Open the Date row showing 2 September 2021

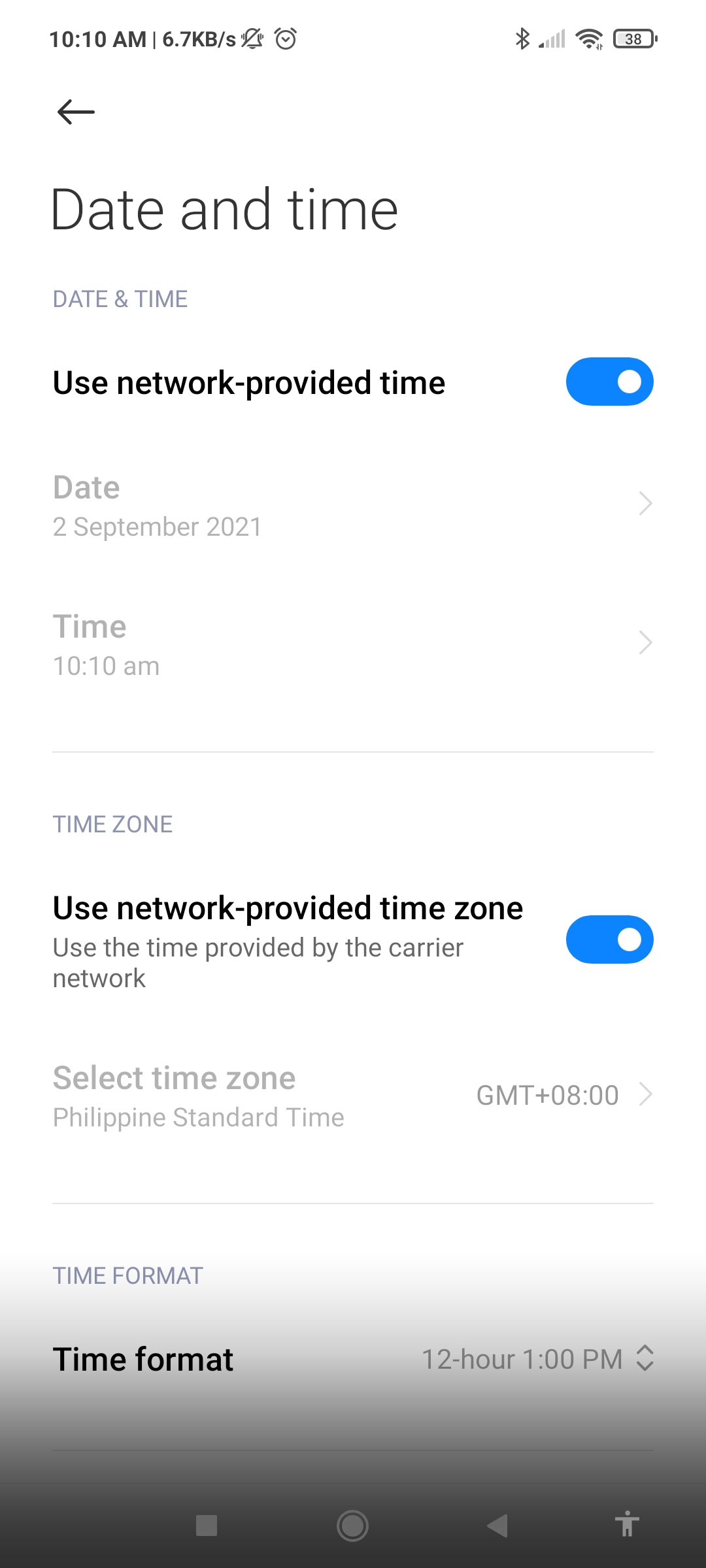click(x=353, y=506)
